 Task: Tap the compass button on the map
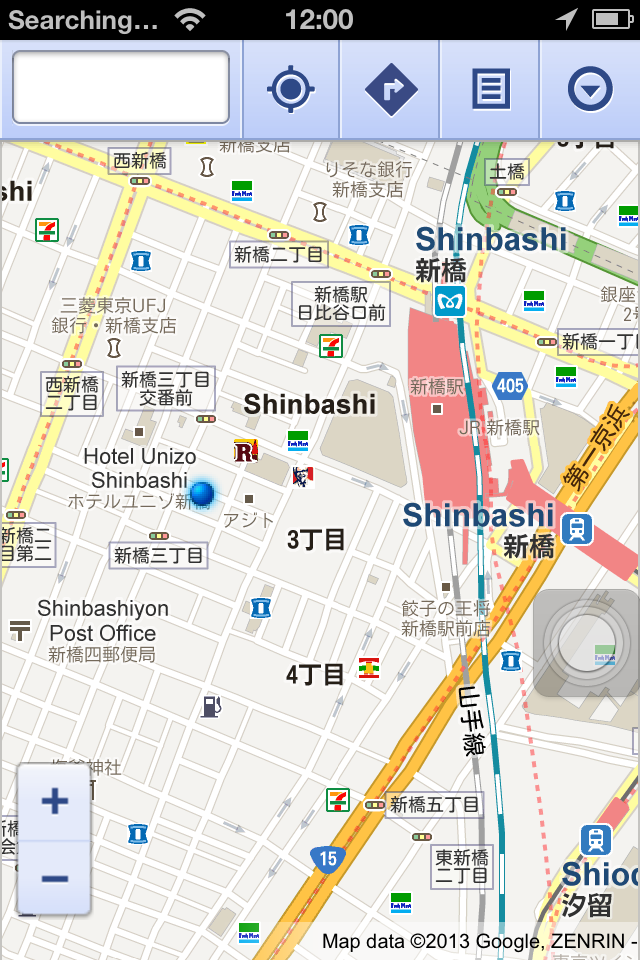coord(588,643)
